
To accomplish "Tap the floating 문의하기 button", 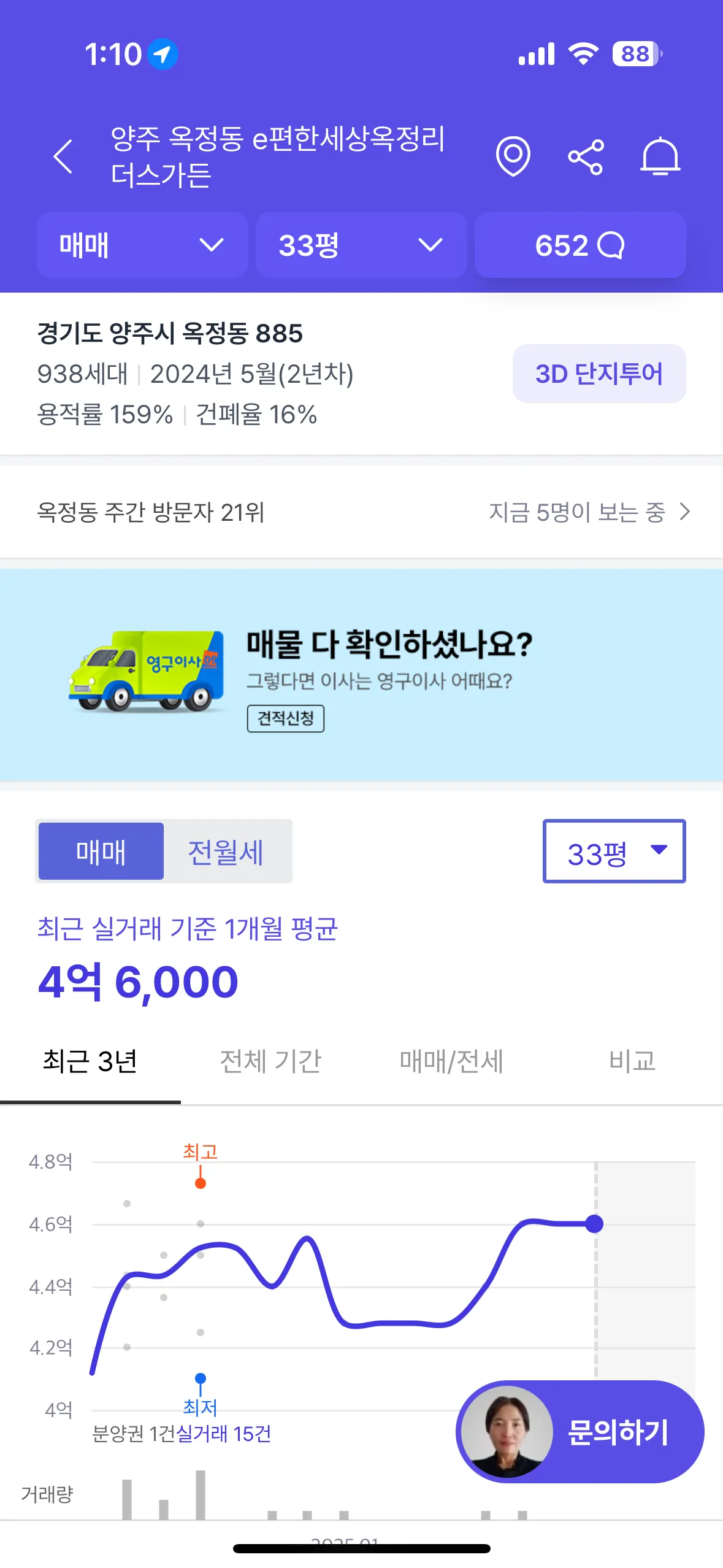I will pos(580,1432).
